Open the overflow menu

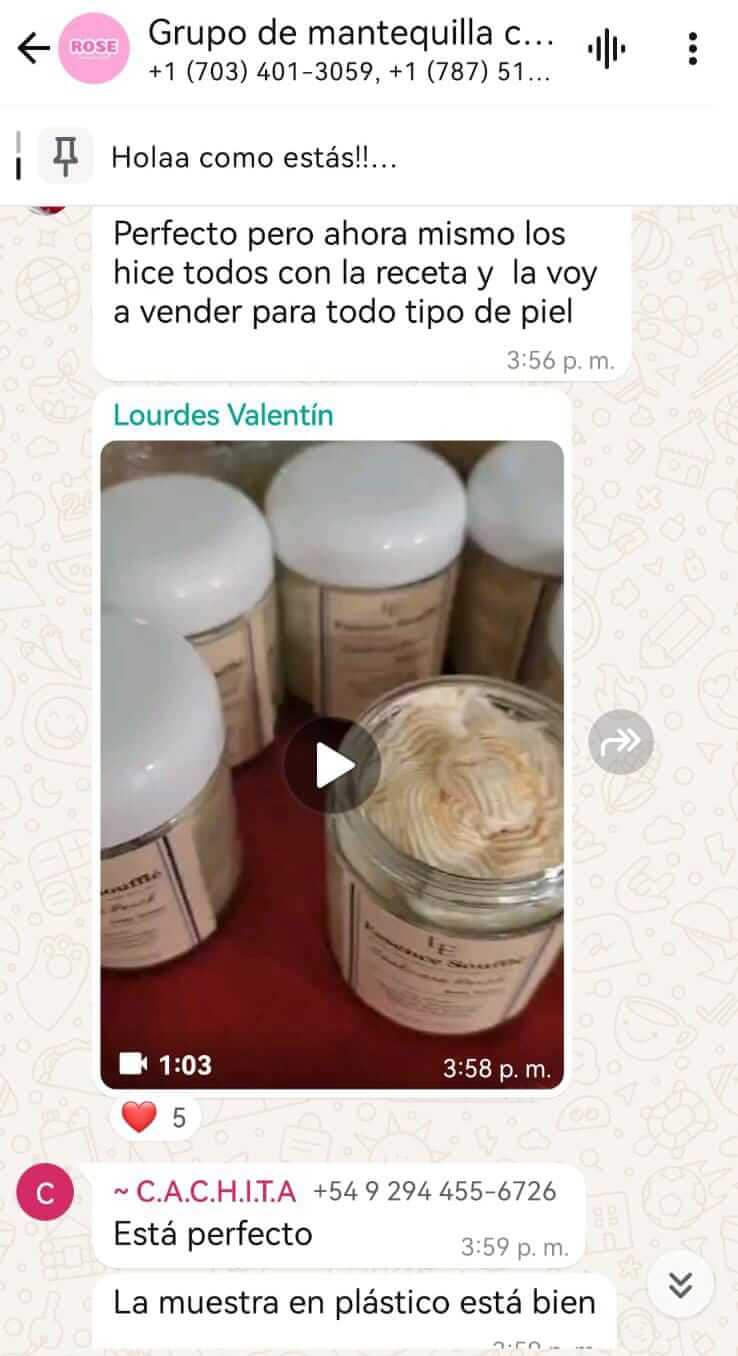(693, 48)
